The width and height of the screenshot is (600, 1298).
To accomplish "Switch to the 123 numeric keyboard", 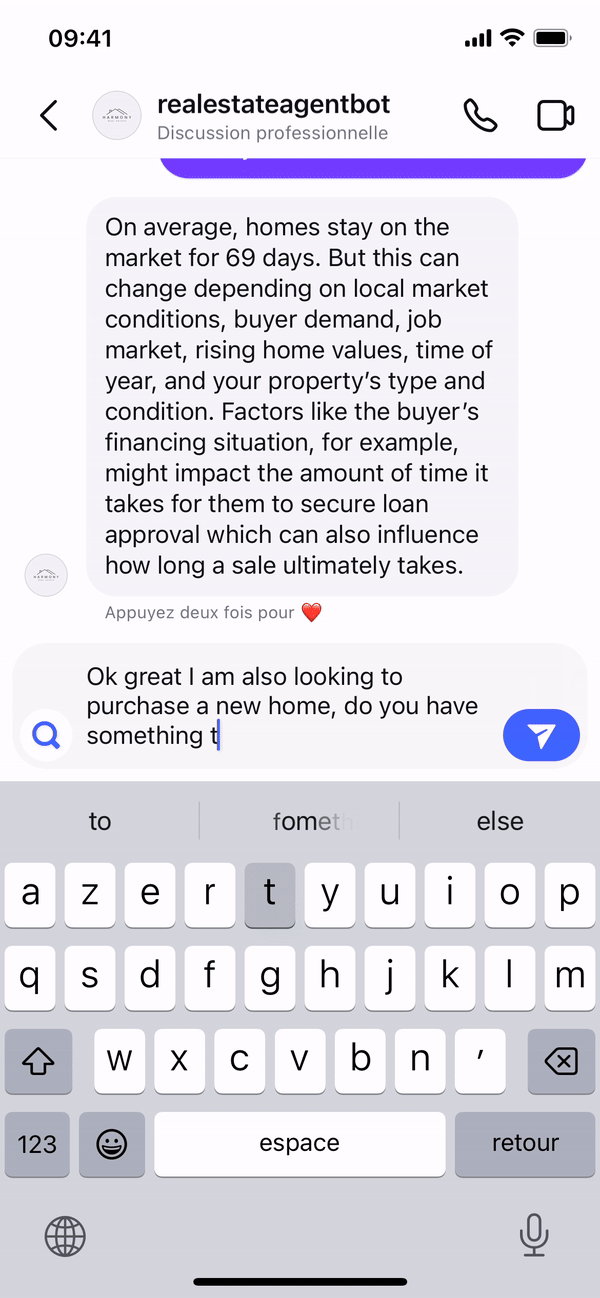I will click(x=37, y=1144).
